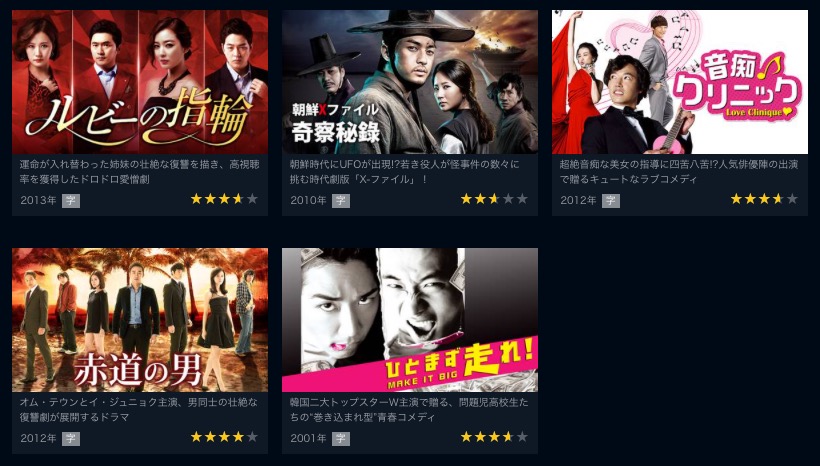Select 朝鮮X-ファイル 奇察秘録 drama
The height and width of the screenshot is (466, 820).
pos(410,82)
